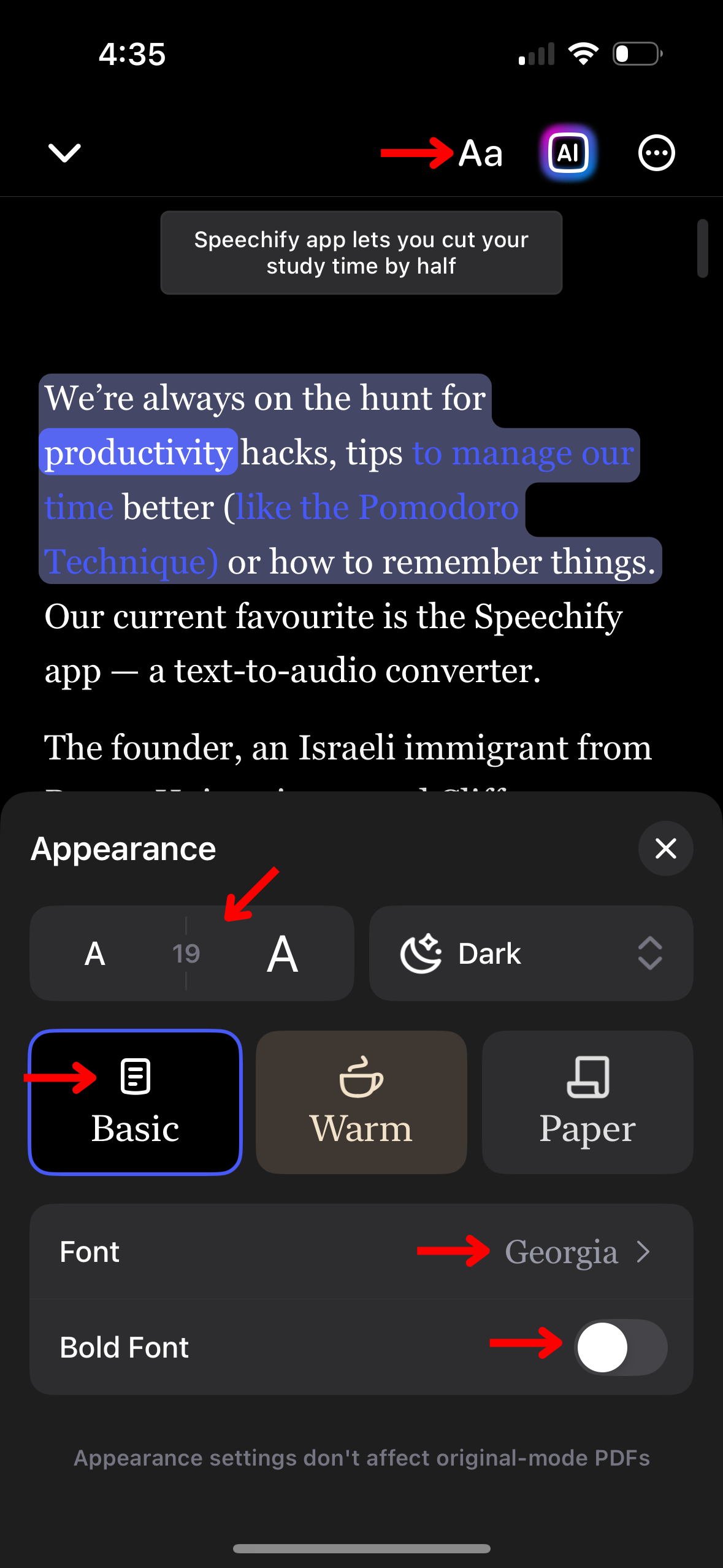The image size is (723, 1568).
Task: Collapse the reader with the down chevron
Action: [64, 153]
